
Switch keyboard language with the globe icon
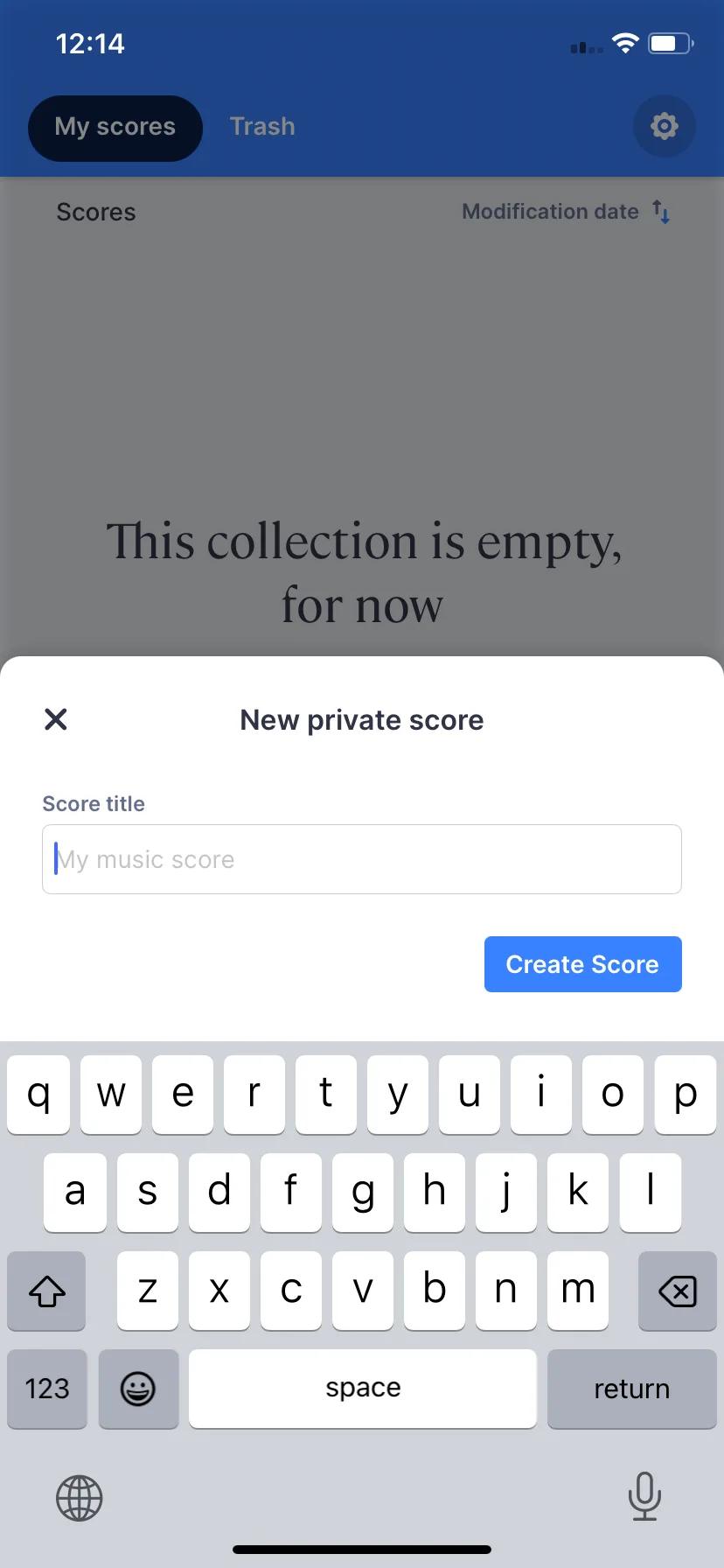(x=79, y=1497)
